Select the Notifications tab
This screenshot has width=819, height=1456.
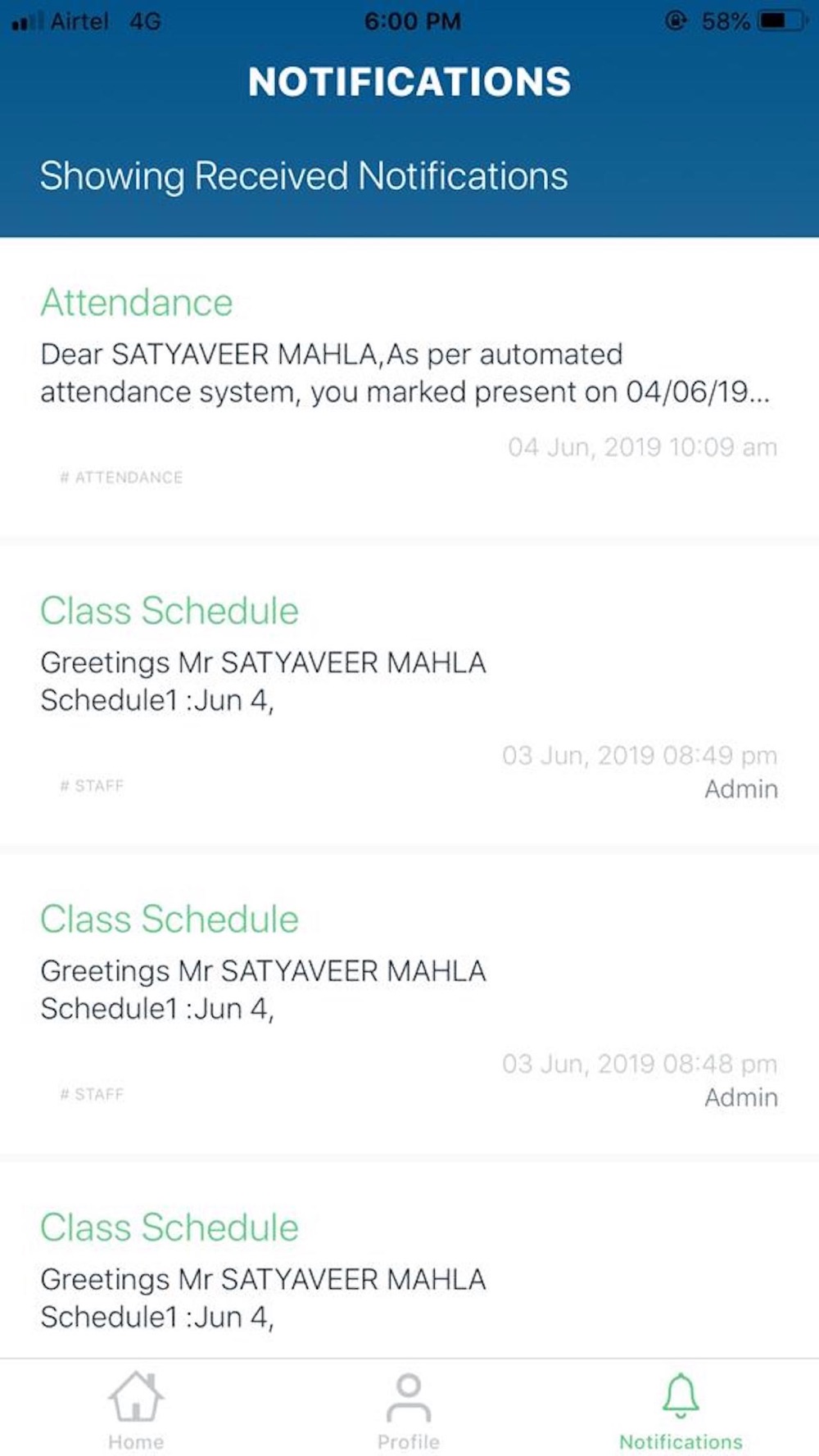(x=681, y=1409)
